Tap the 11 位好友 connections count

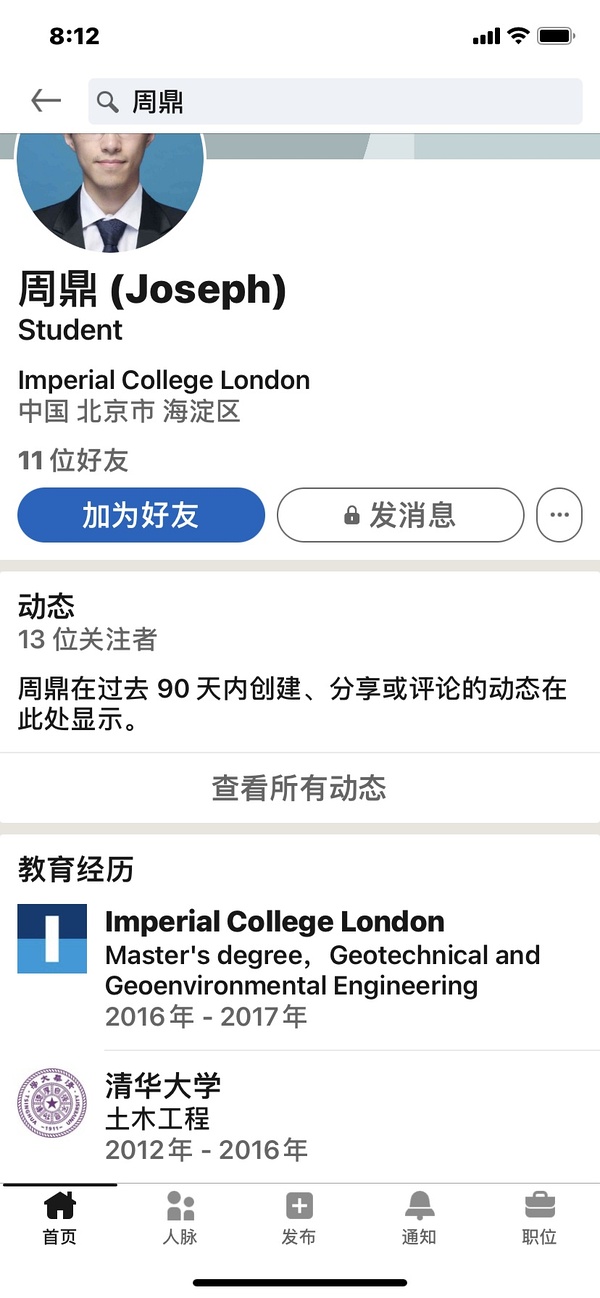click(x=73, y=461)
